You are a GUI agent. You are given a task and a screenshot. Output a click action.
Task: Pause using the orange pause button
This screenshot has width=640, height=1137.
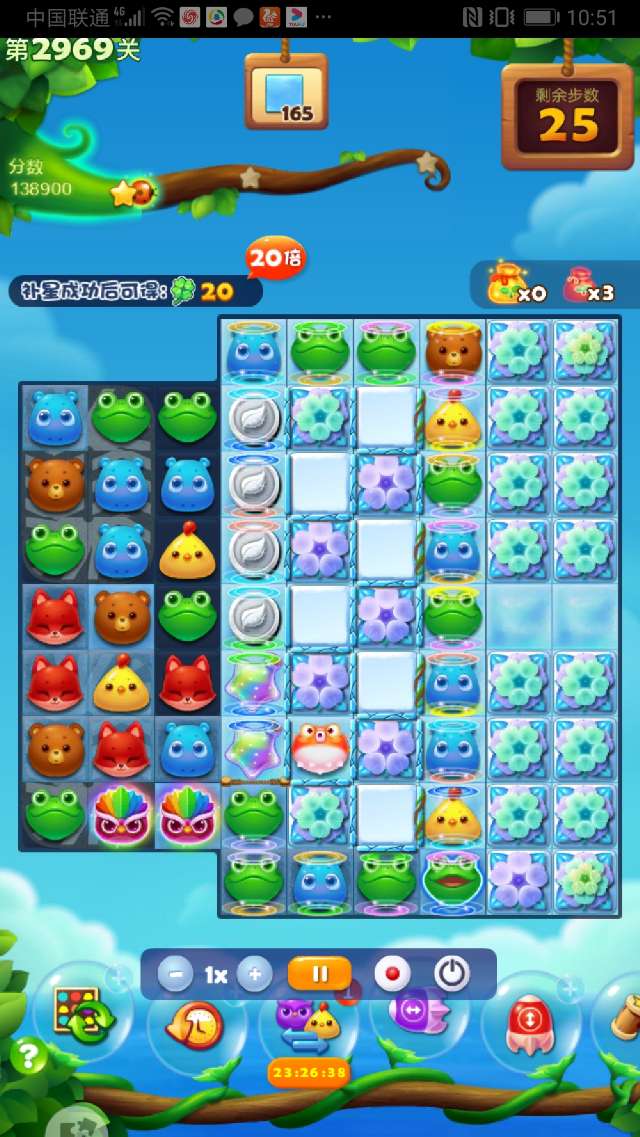tap(320, 974)
